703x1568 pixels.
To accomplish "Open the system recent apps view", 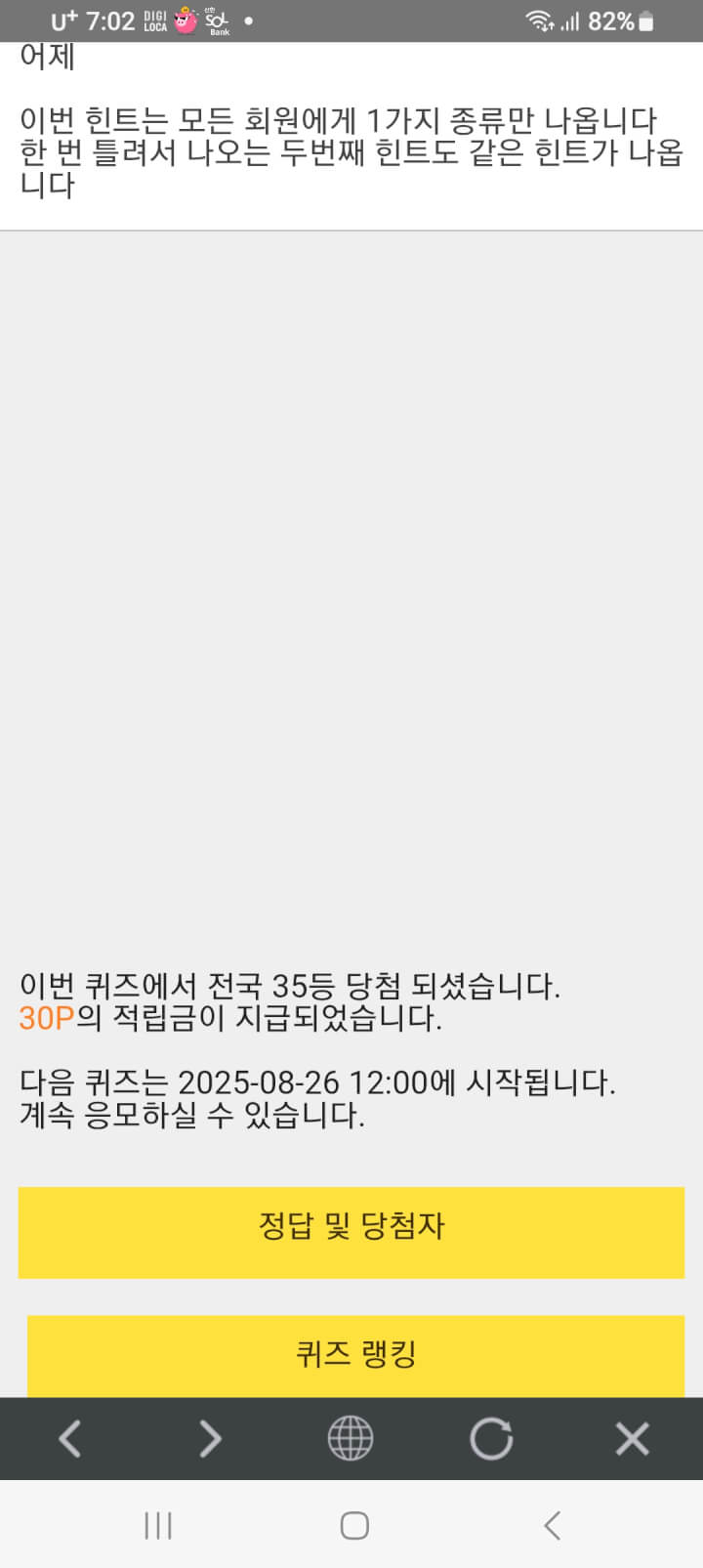I will [158, 1525].
